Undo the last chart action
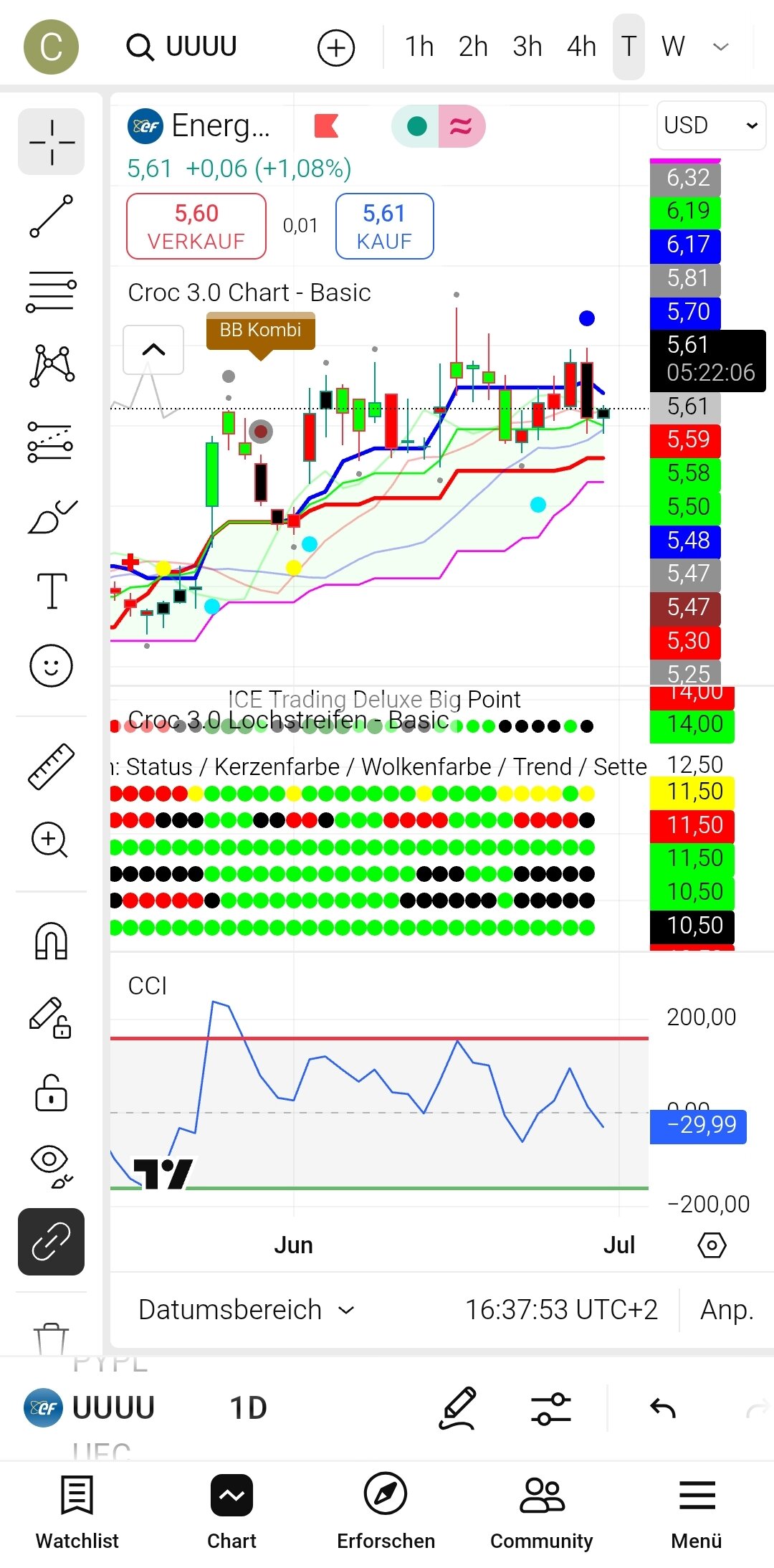This screenshot has height=1568, width=774. tap(663, 1409)
